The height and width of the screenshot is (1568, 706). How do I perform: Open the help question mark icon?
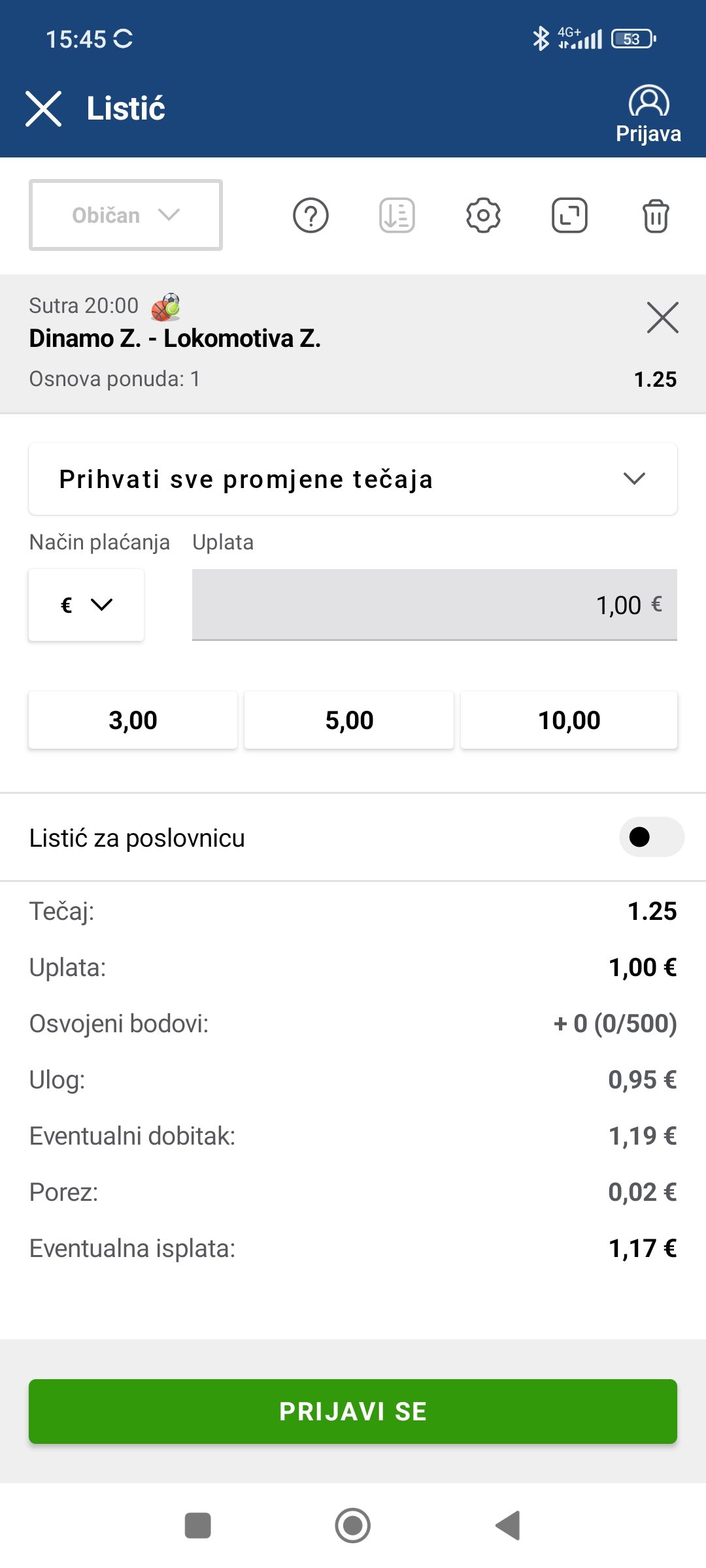311,215
